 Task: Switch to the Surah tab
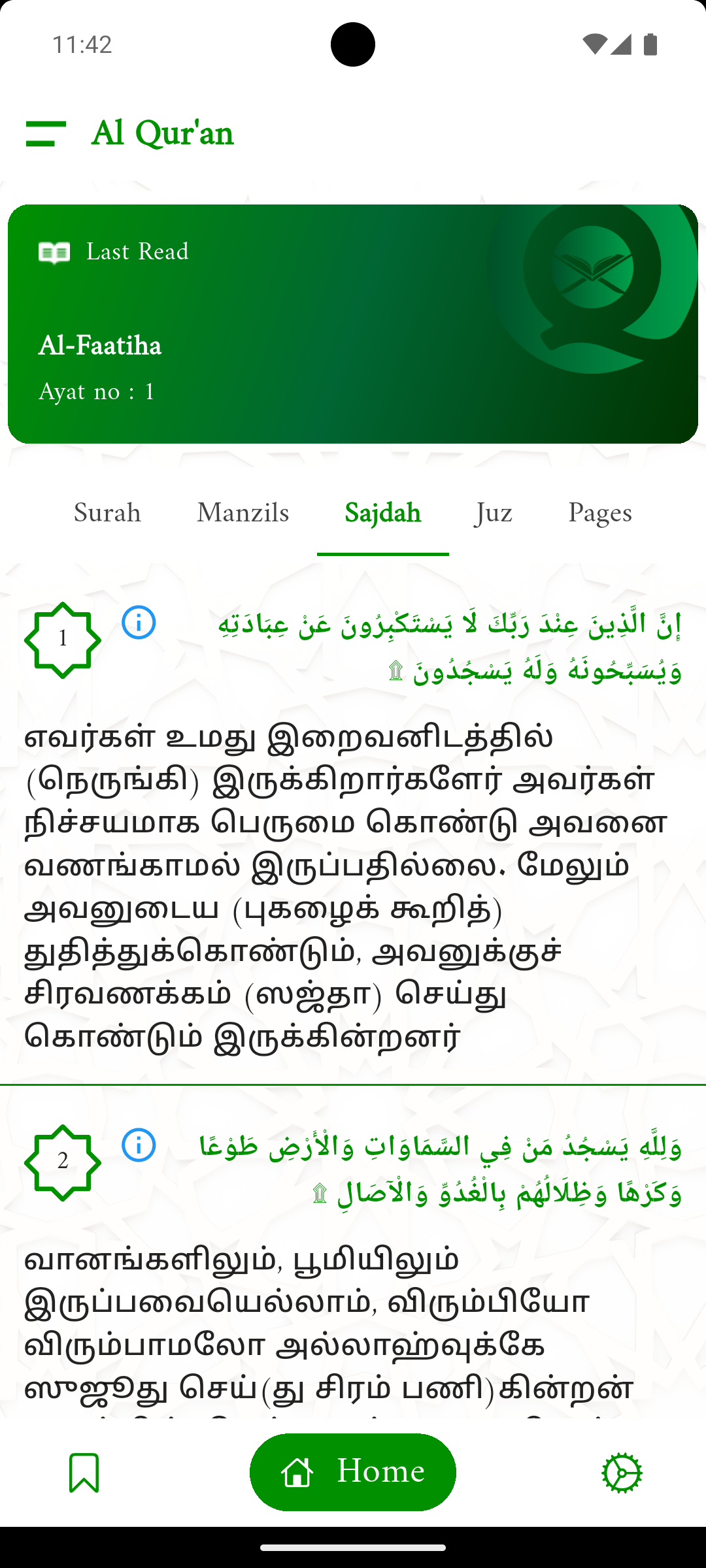point(108,513)
